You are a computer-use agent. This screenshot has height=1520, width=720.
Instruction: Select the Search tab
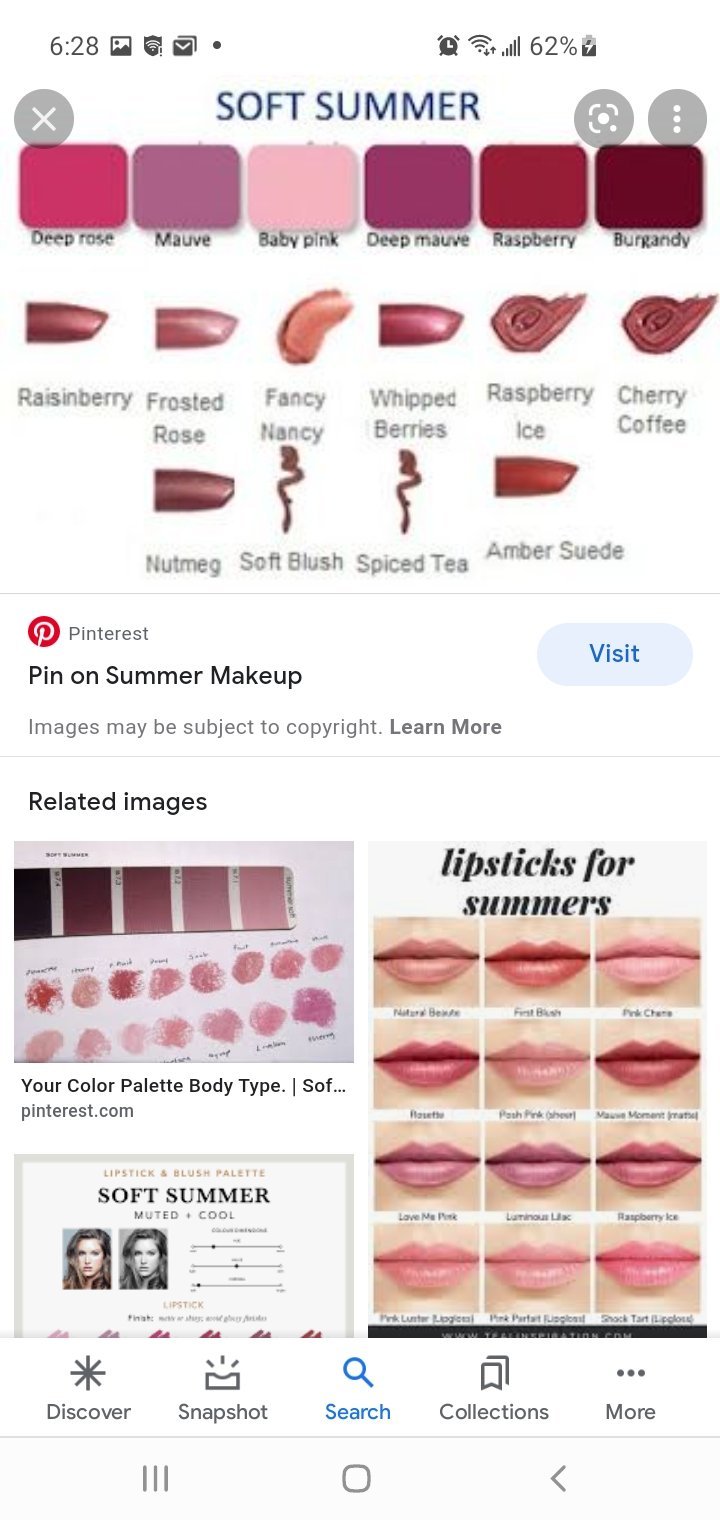pos(357,1388)
